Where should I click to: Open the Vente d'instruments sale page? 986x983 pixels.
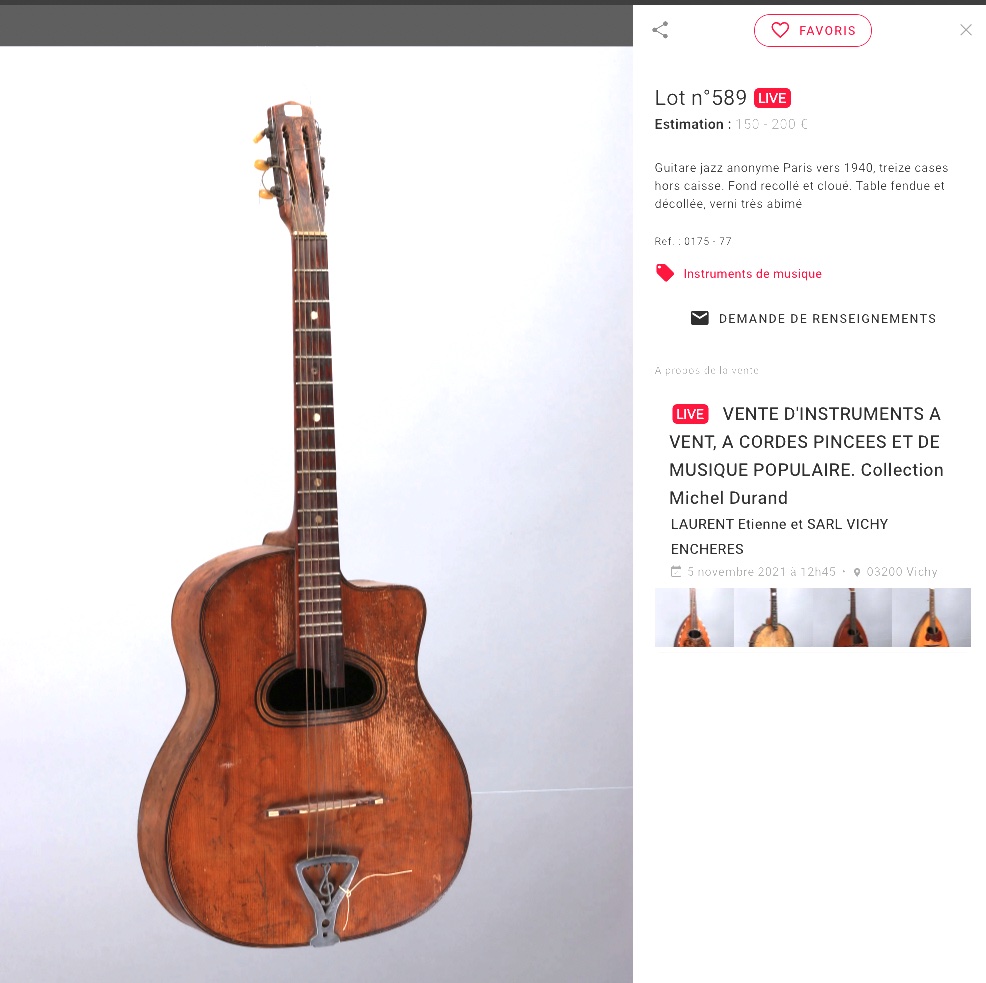805,455
